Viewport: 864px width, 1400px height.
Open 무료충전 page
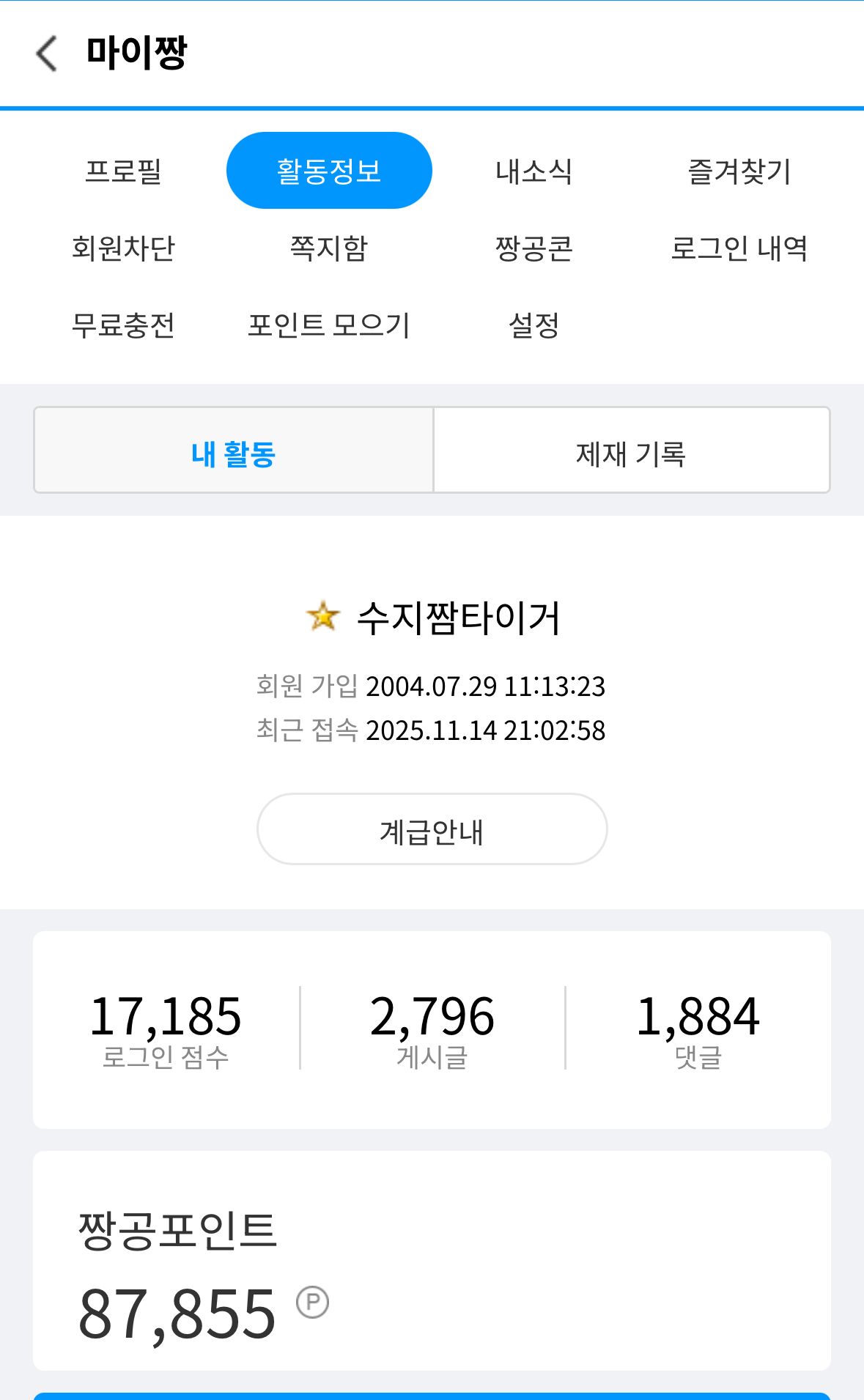coord(123,325)
